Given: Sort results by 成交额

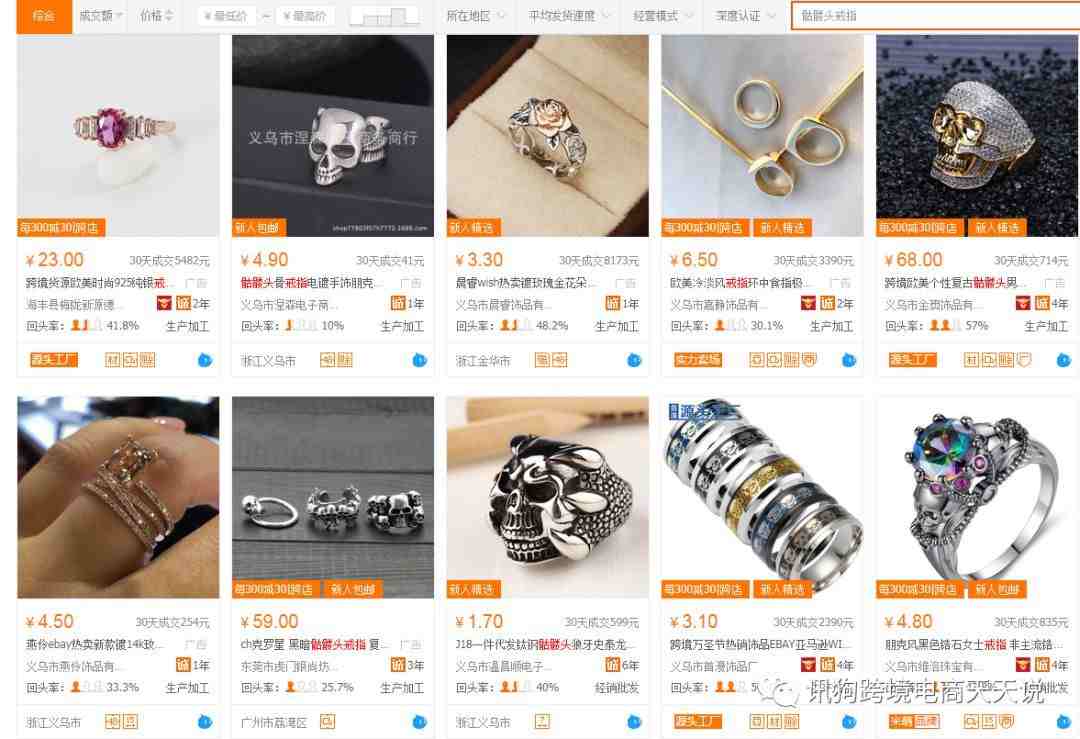Looking at the screenshot, I should [100, 16].
